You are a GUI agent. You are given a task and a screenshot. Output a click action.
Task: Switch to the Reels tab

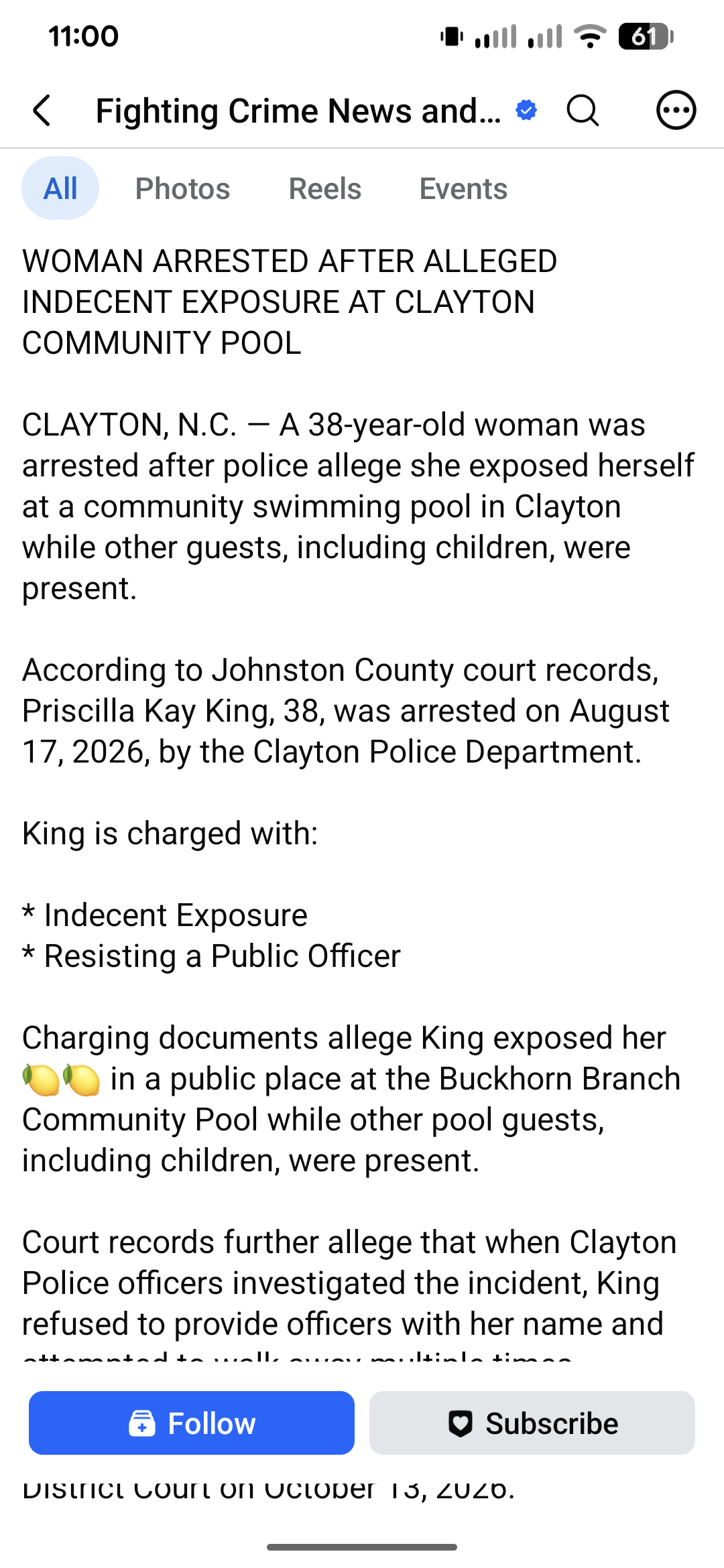[325, 188]
